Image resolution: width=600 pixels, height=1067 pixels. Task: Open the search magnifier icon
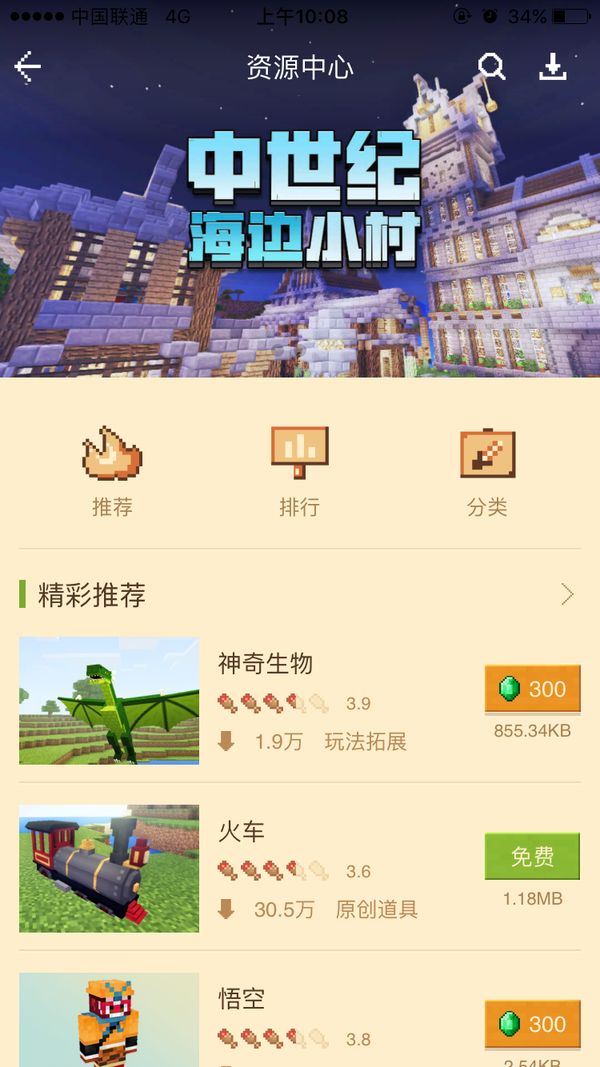click(x=491, y=67)
